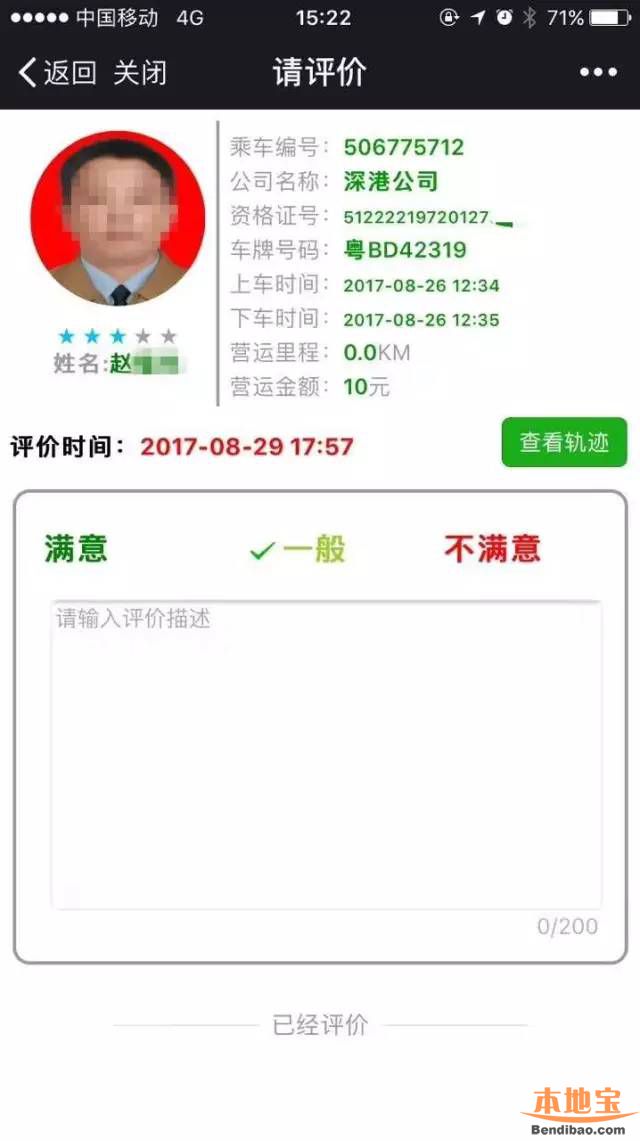
Task: Tap the 查看轨迹 button
Action: click(x=564, y=442)
